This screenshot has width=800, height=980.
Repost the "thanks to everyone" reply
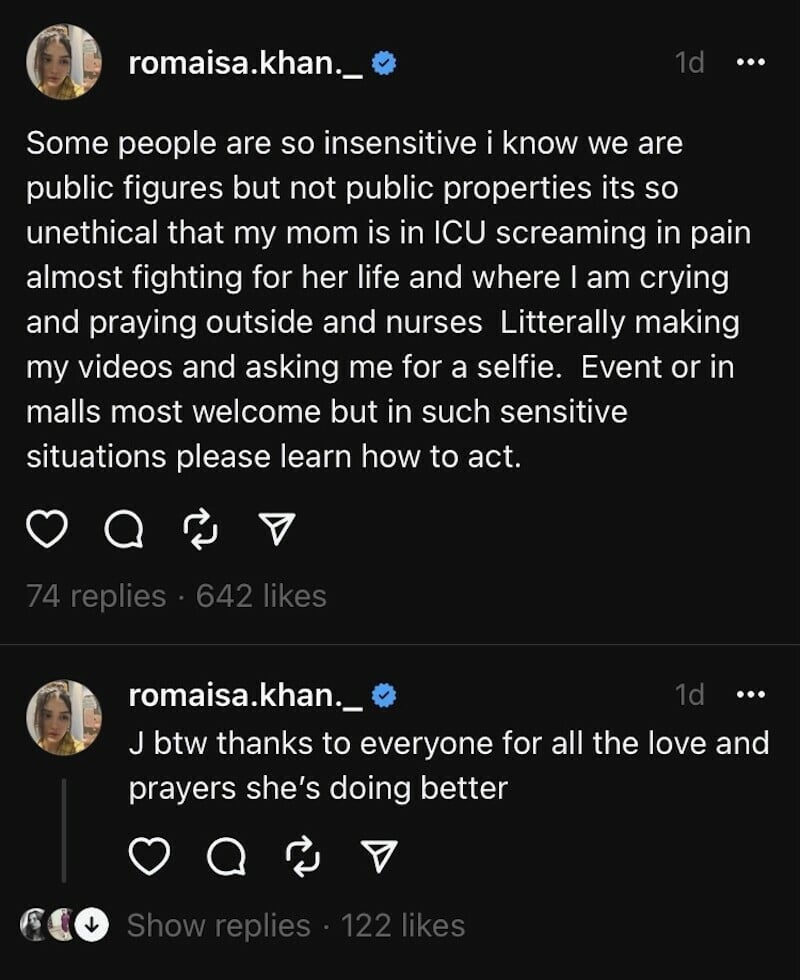pyautogui.click(x=304, y=855)
